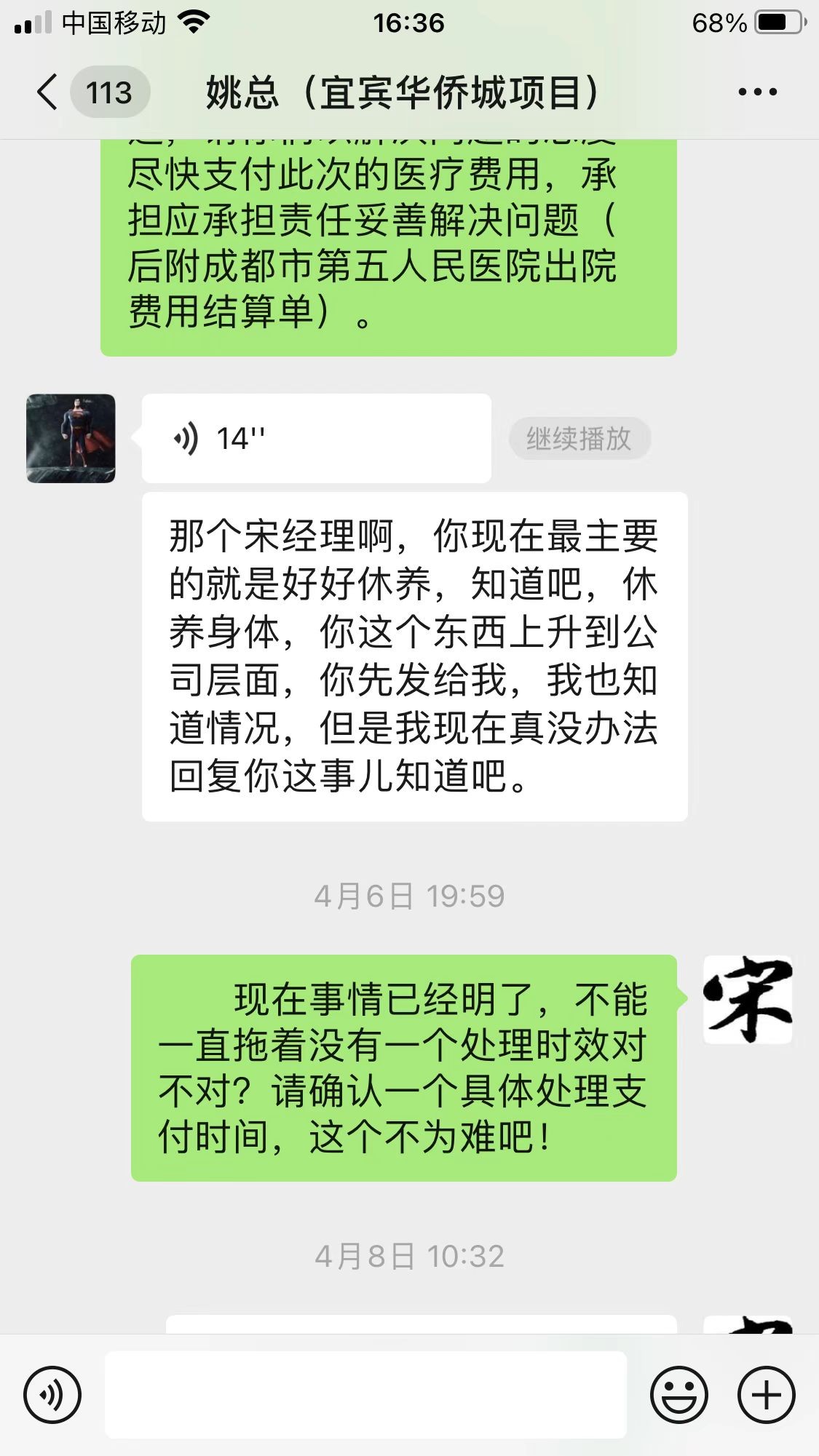
Task: Go back to the chat list
Action: (48, 92)
